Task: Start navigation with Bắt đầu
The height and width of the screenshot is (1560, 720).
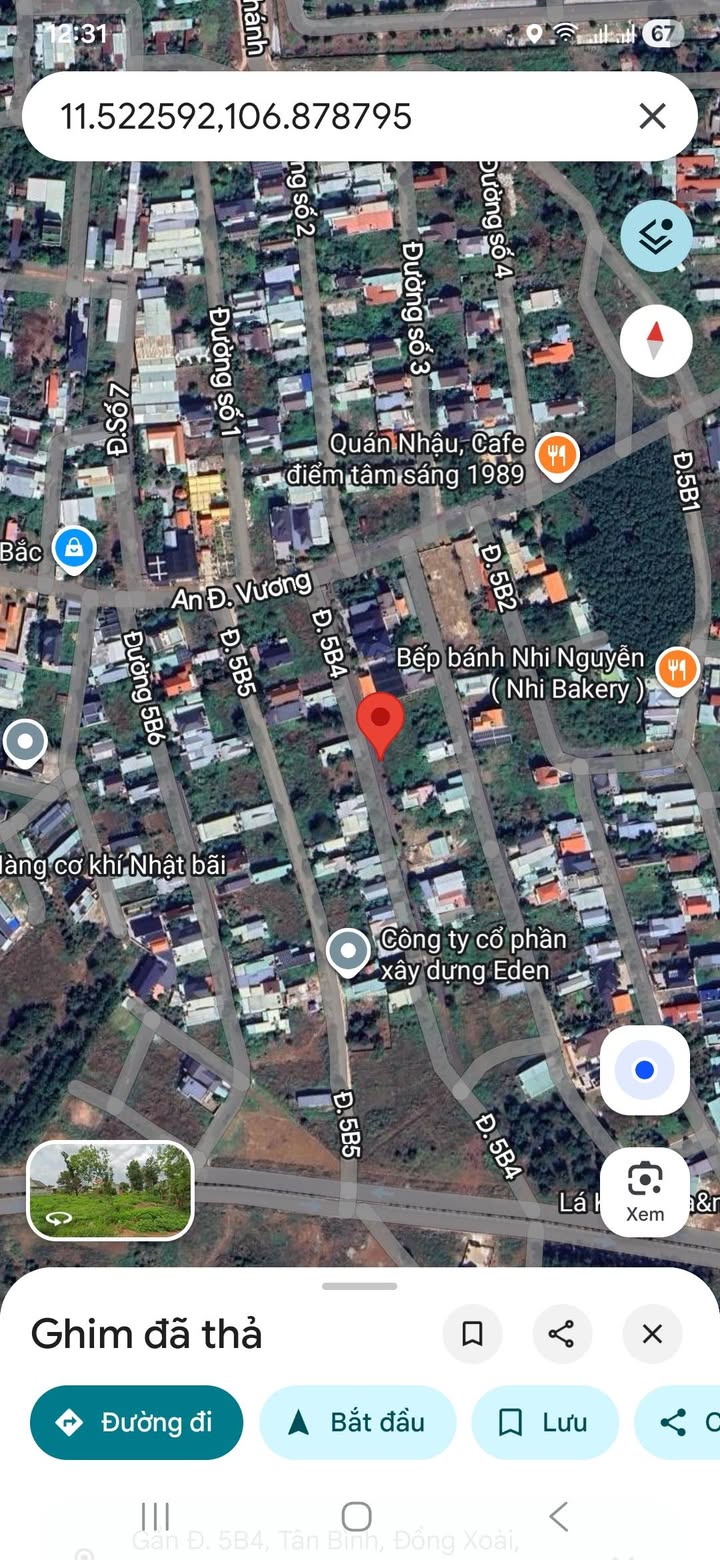Action: point(358,1422)
